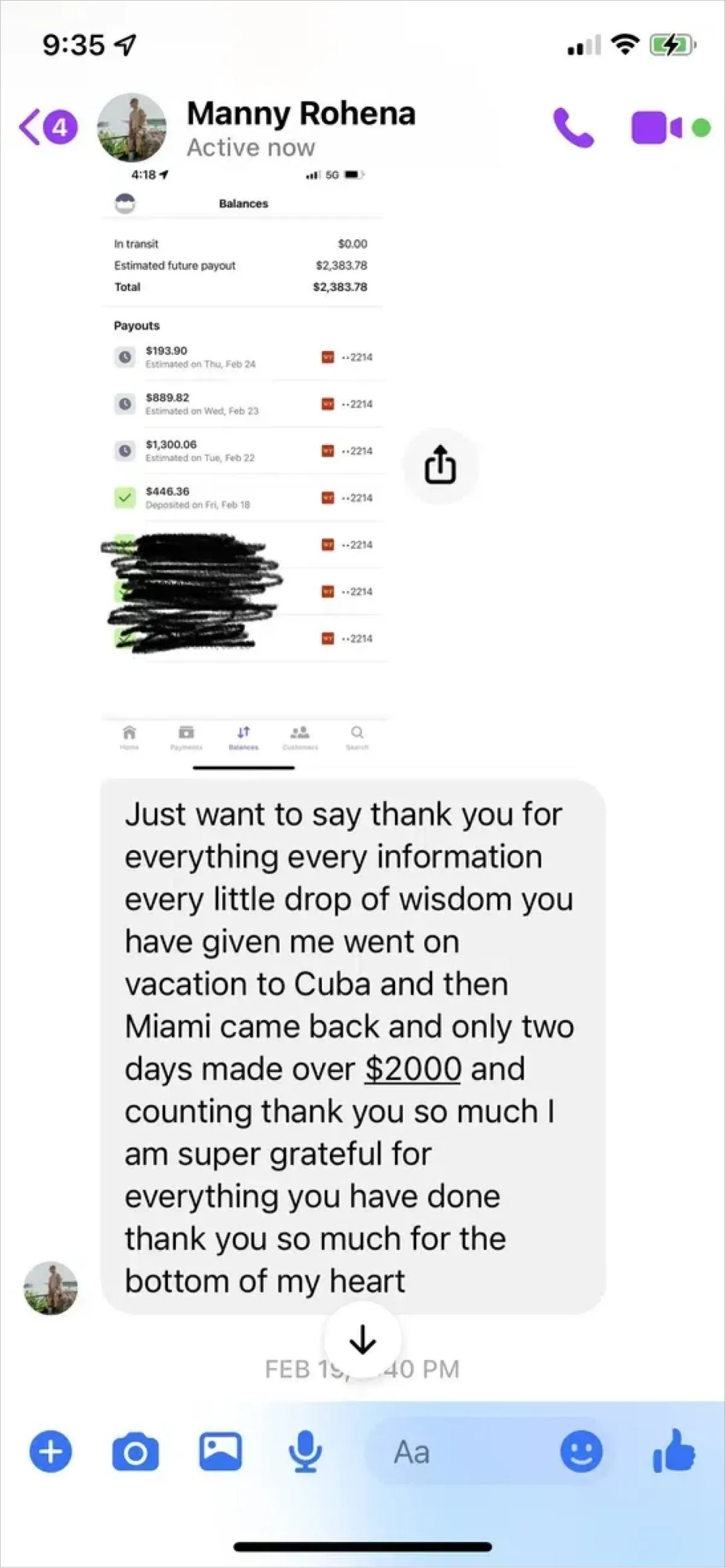The image size is (725, 1568).
Task: Send a thumbs-up like
Action: point(673,1451)
